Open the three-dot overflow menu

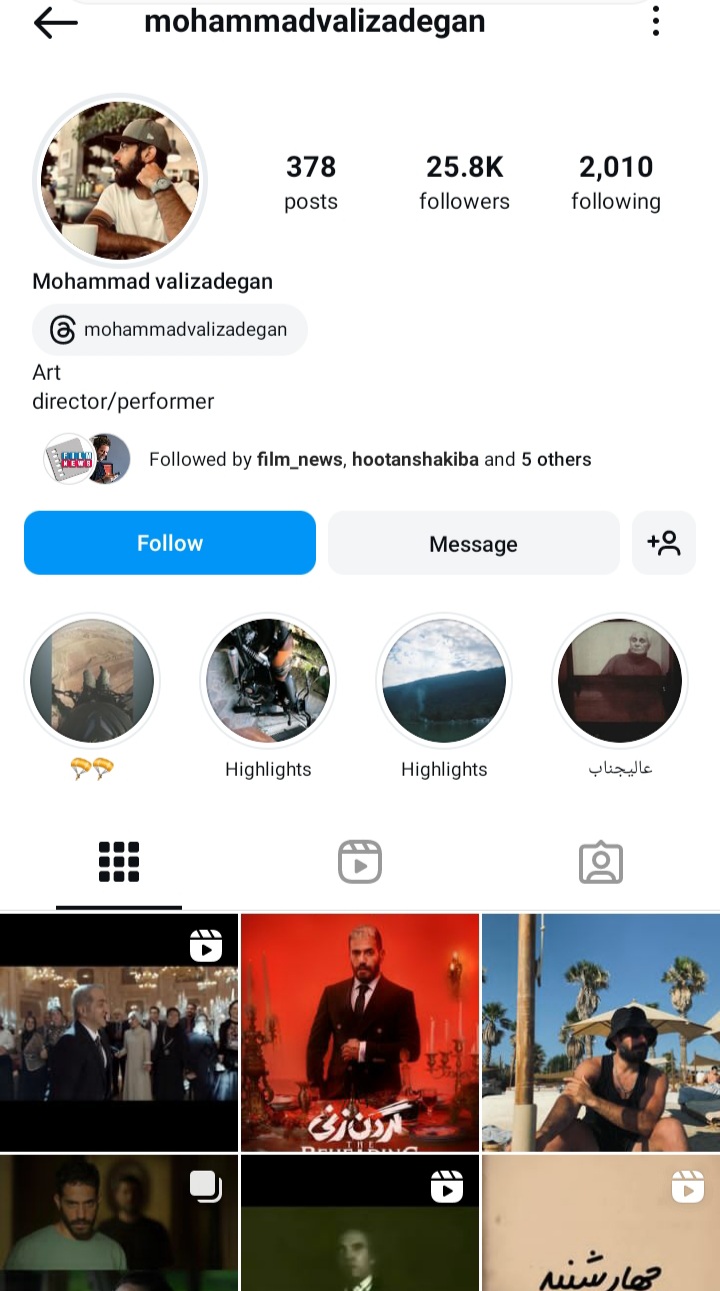coord(656,21)
